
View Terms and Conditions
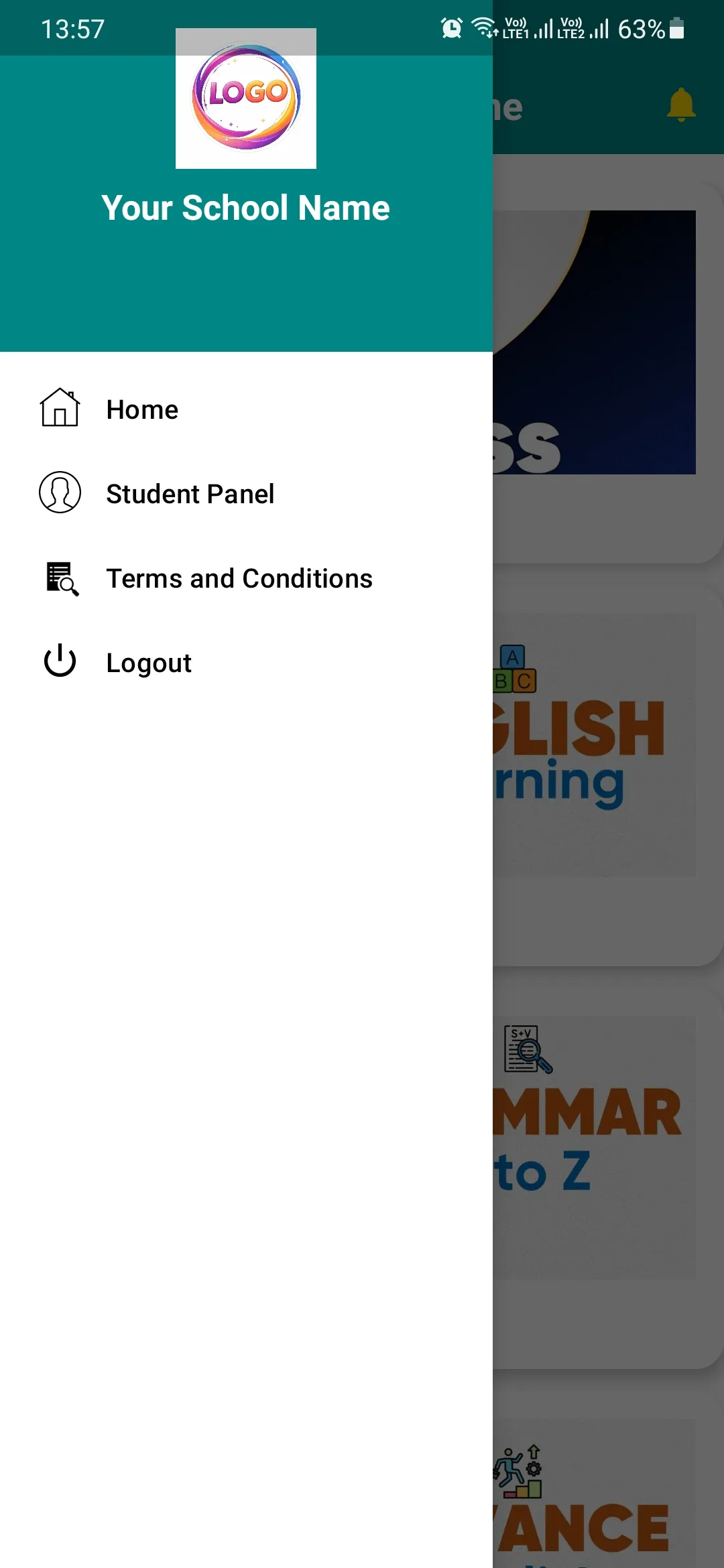pyautogui.click(x=239, y=578)
